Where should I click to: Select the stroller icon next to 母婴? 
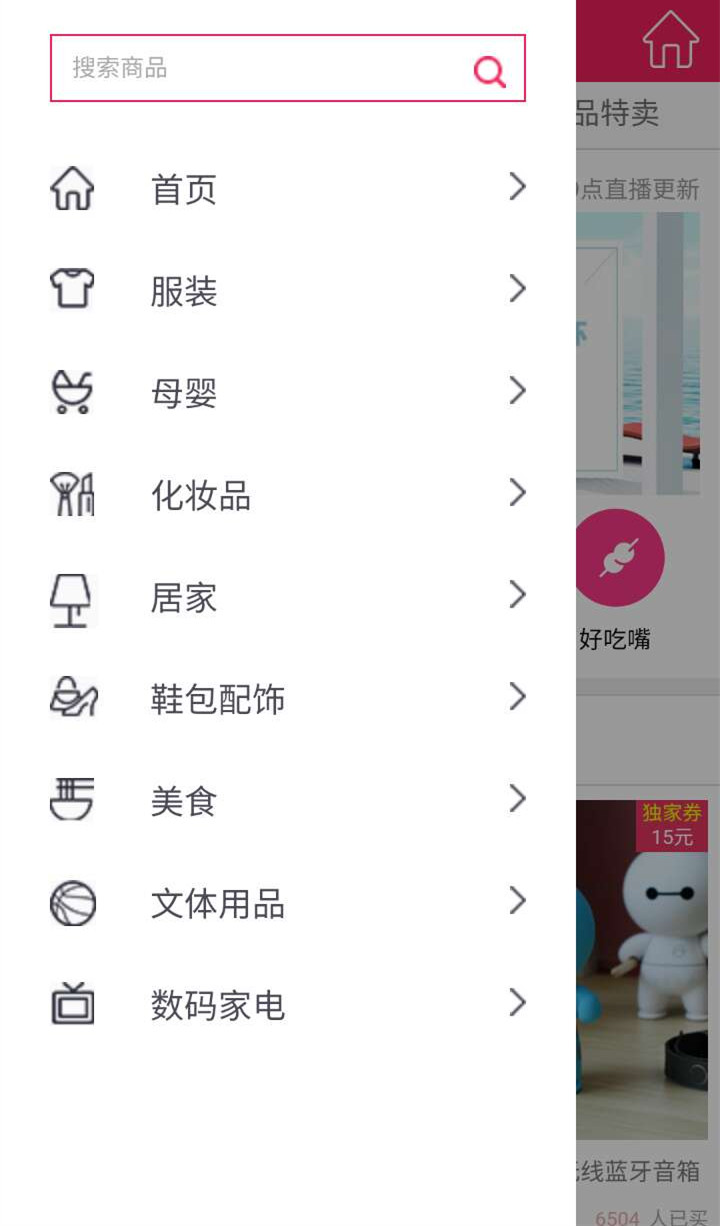[x=71, y=390]
